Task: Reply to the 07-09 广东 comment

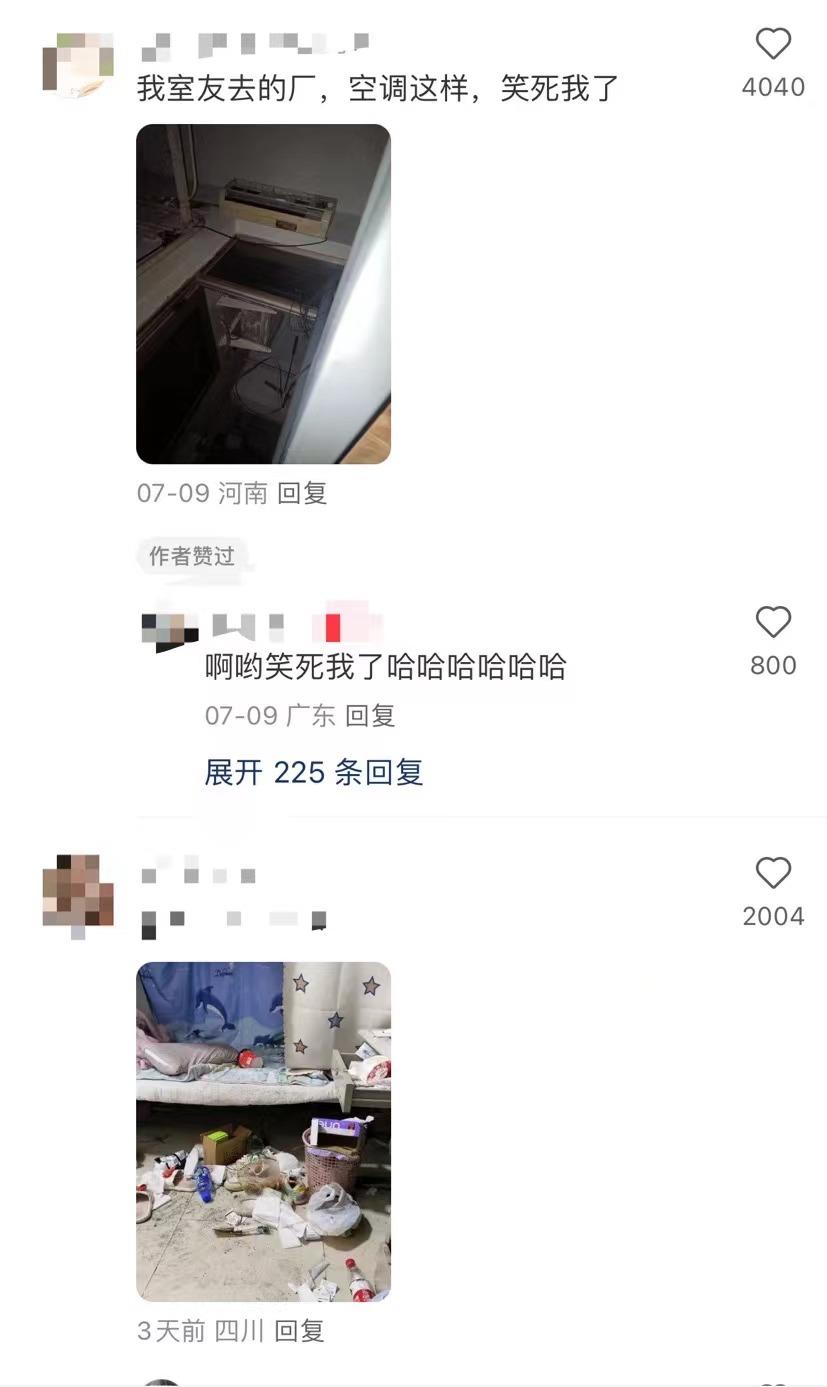Action: pyautogui.click(x=370, y=716)
